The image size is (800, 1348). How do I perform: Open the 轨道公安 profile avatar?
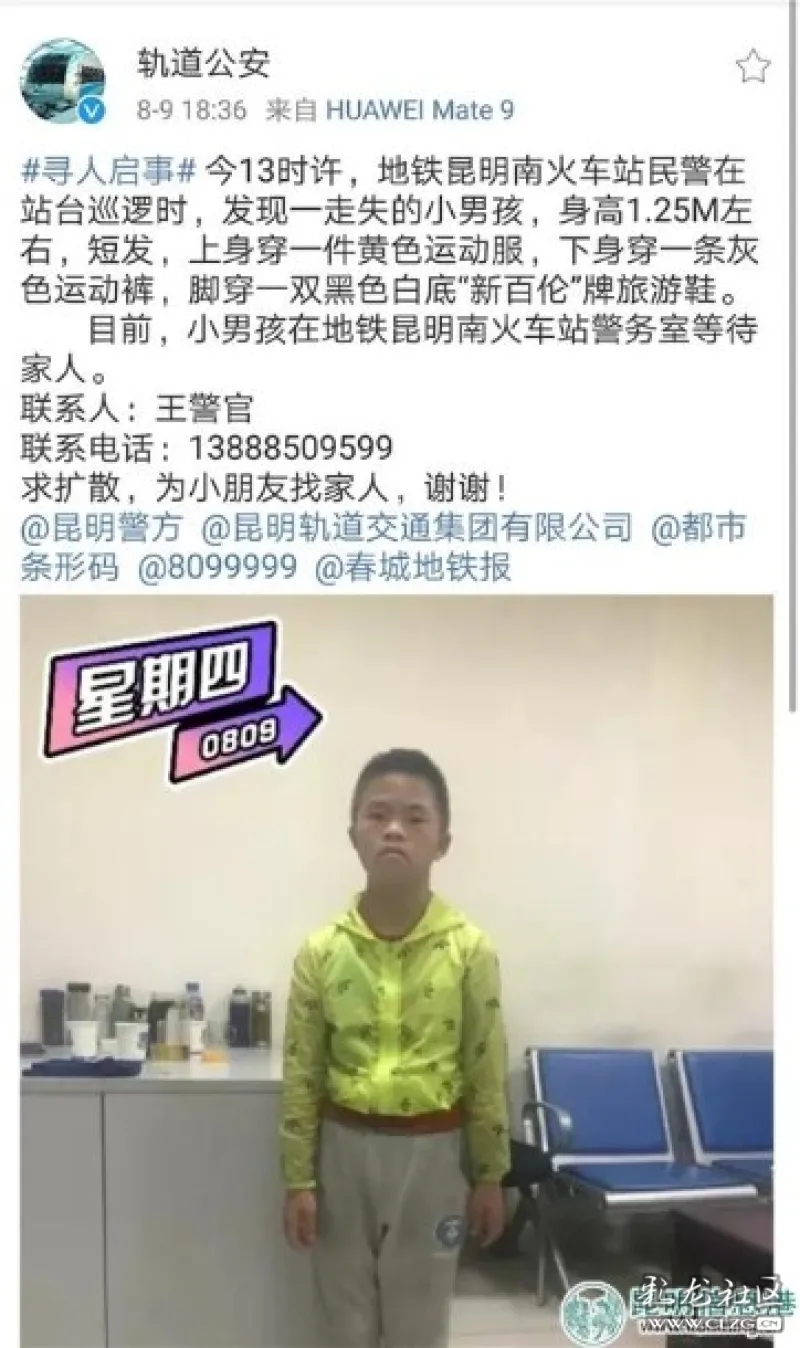click(x=63, y=82)
